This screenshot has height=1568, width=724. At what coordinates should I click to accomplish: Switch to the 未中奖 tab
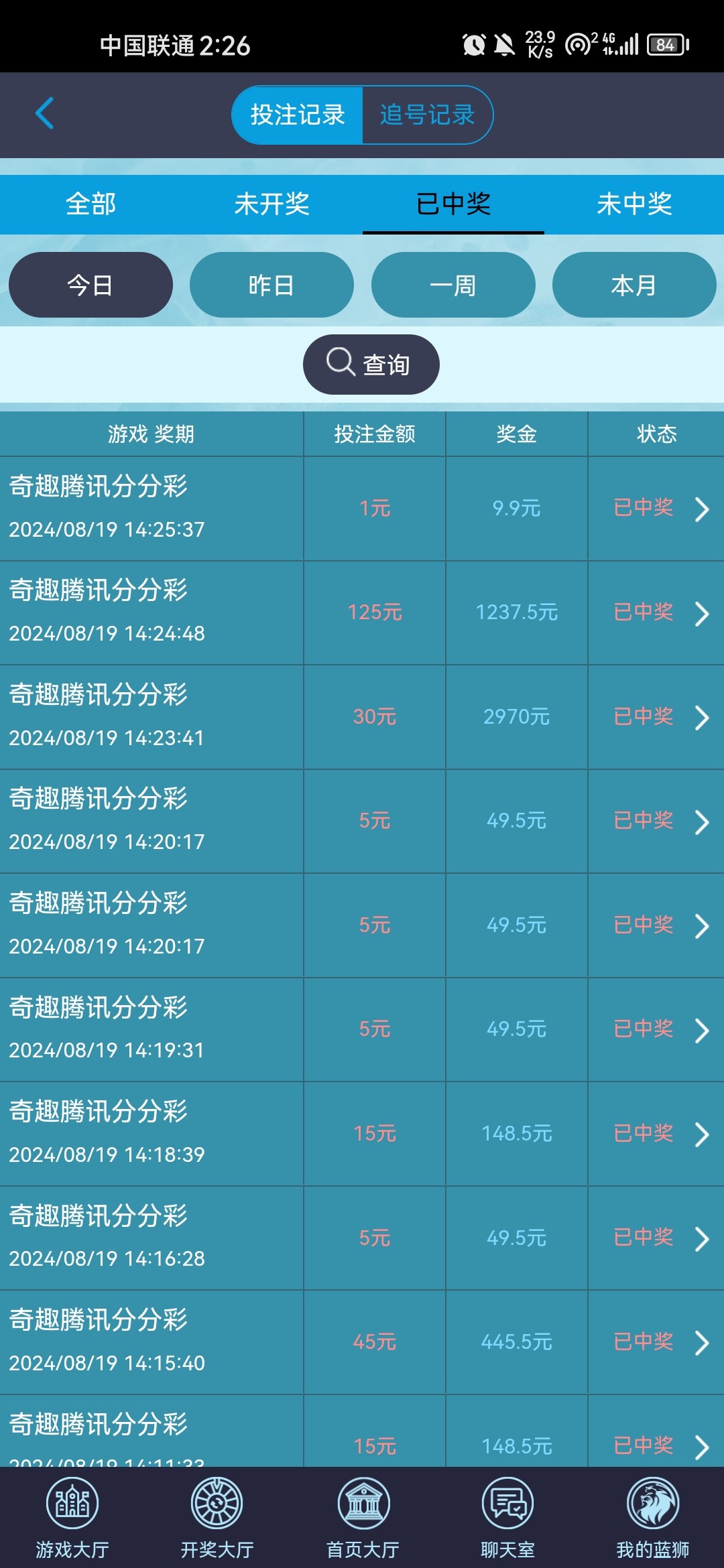point(634,204)
